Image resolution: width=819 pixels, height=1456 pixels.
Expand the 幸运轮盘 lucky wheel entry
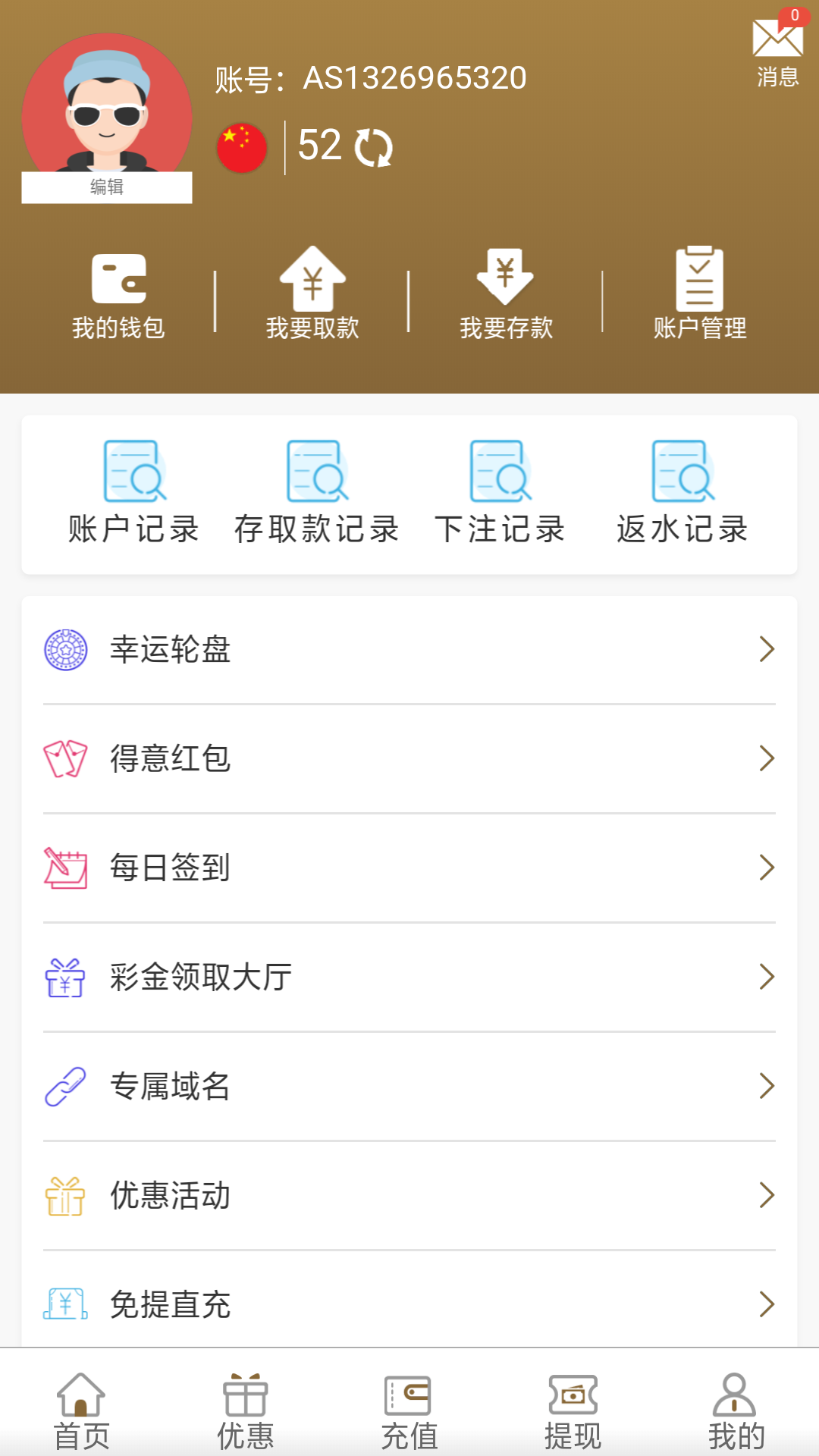(767, 649)
